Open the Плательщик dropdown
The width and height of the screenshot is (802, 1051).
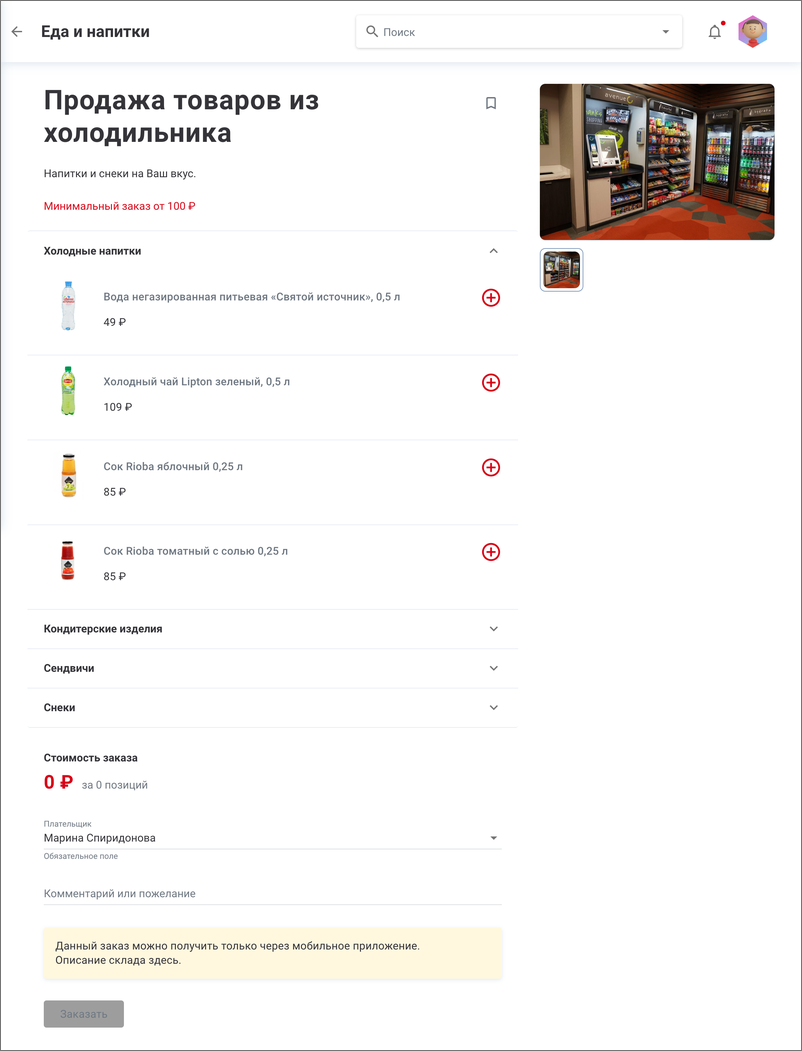pyautogui.click(x=273, y=838)
